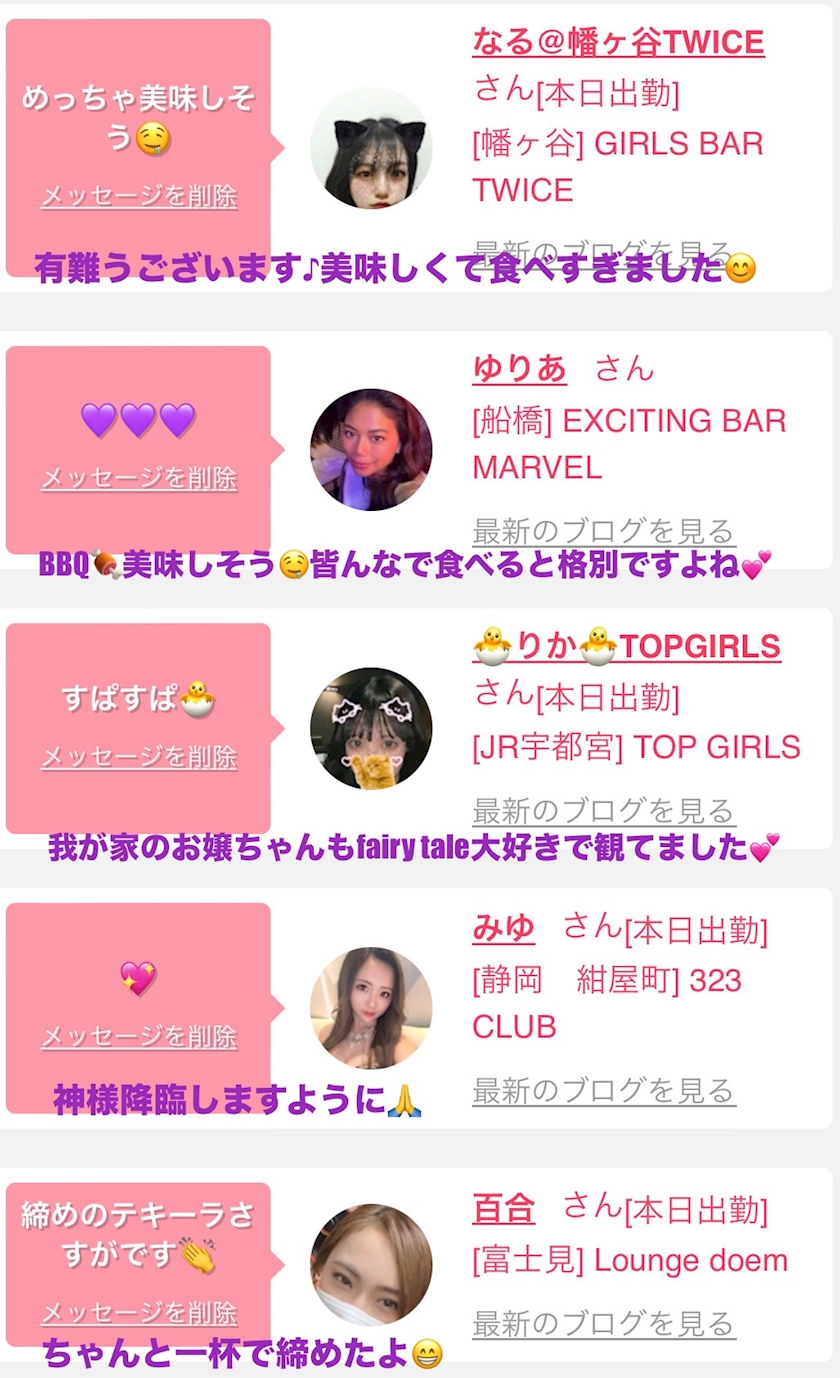The width and height of the screenshot is (840, 1378).
Task: Open りか TOPGIRLS profile link
Action: pyautogui.click(x=626, y=646)
